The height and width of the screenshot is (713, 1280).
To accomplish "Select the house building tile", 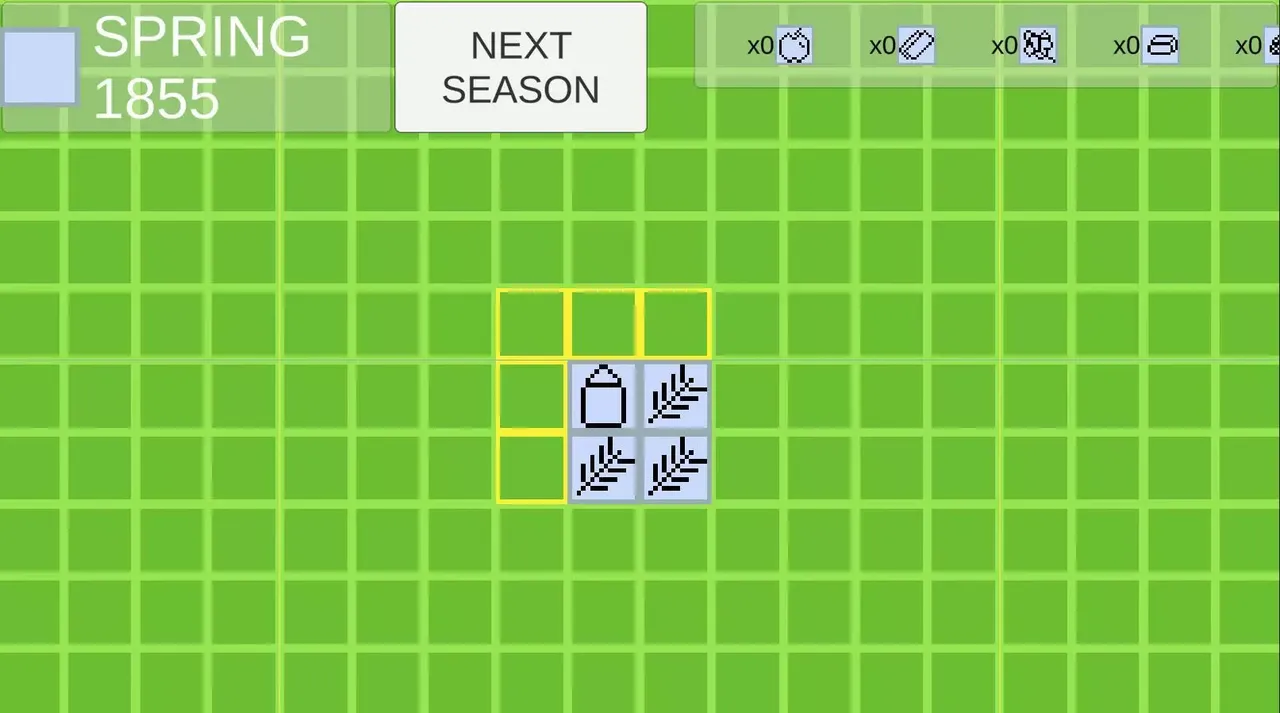I will 603,397.
